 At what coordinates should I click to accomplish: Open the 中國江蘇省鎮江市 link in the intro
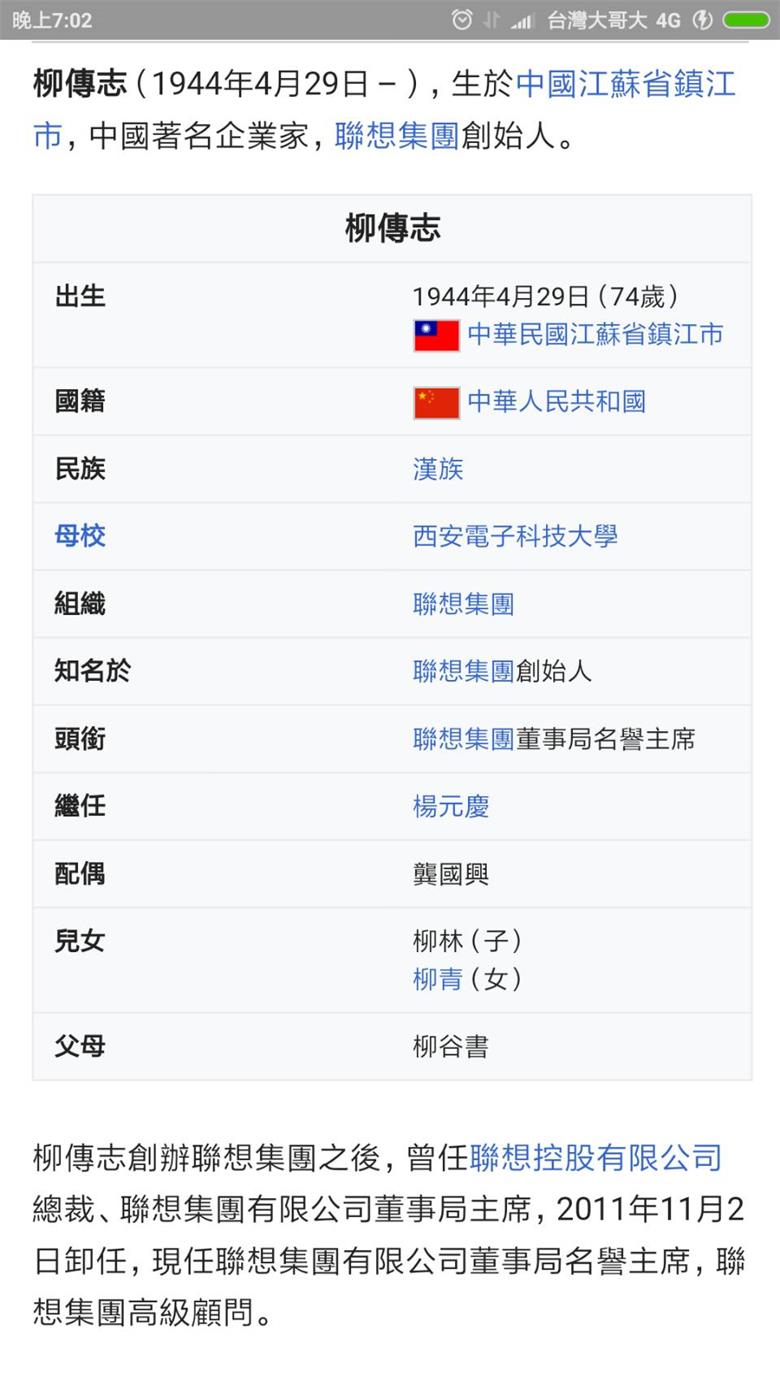pos(625,84)
